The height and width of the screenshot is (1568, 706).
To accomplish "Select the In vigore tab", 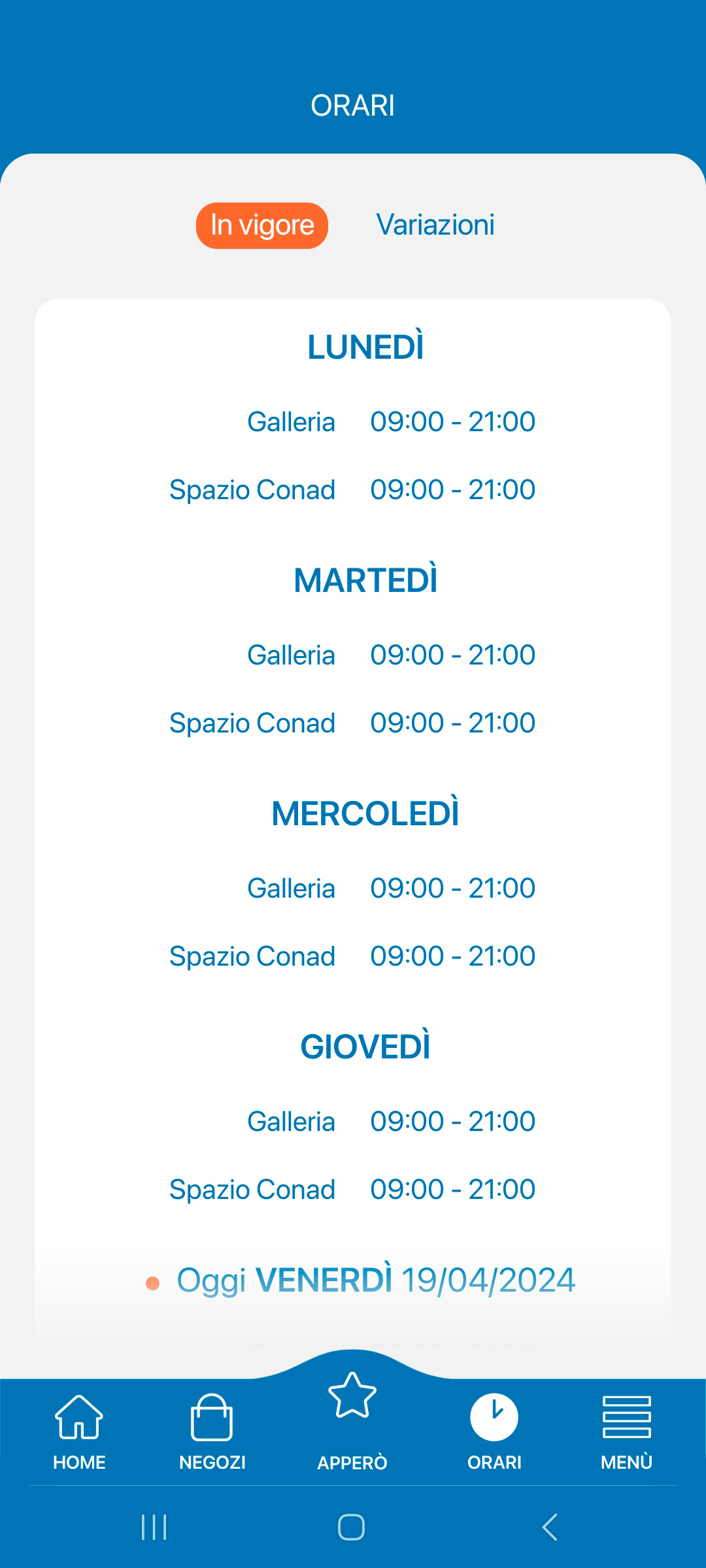I will tap(262, 225).
